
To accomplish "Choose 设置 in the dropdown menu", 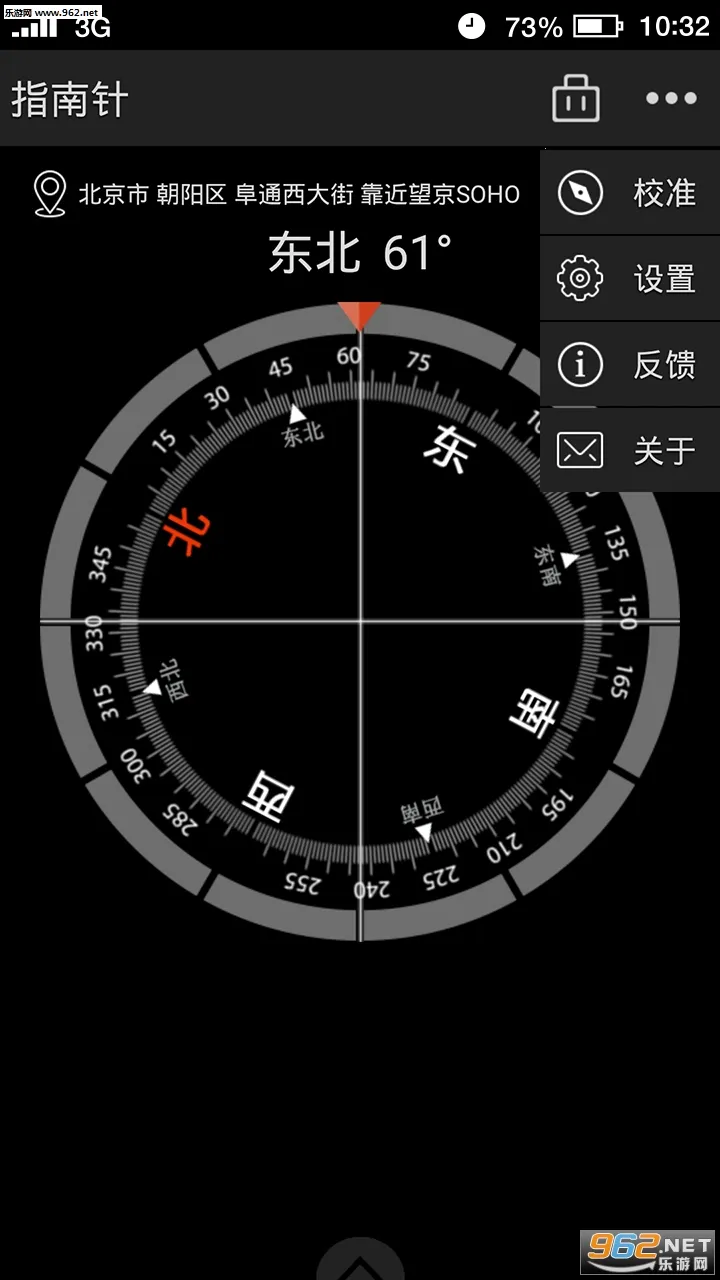I will [663, 278].
